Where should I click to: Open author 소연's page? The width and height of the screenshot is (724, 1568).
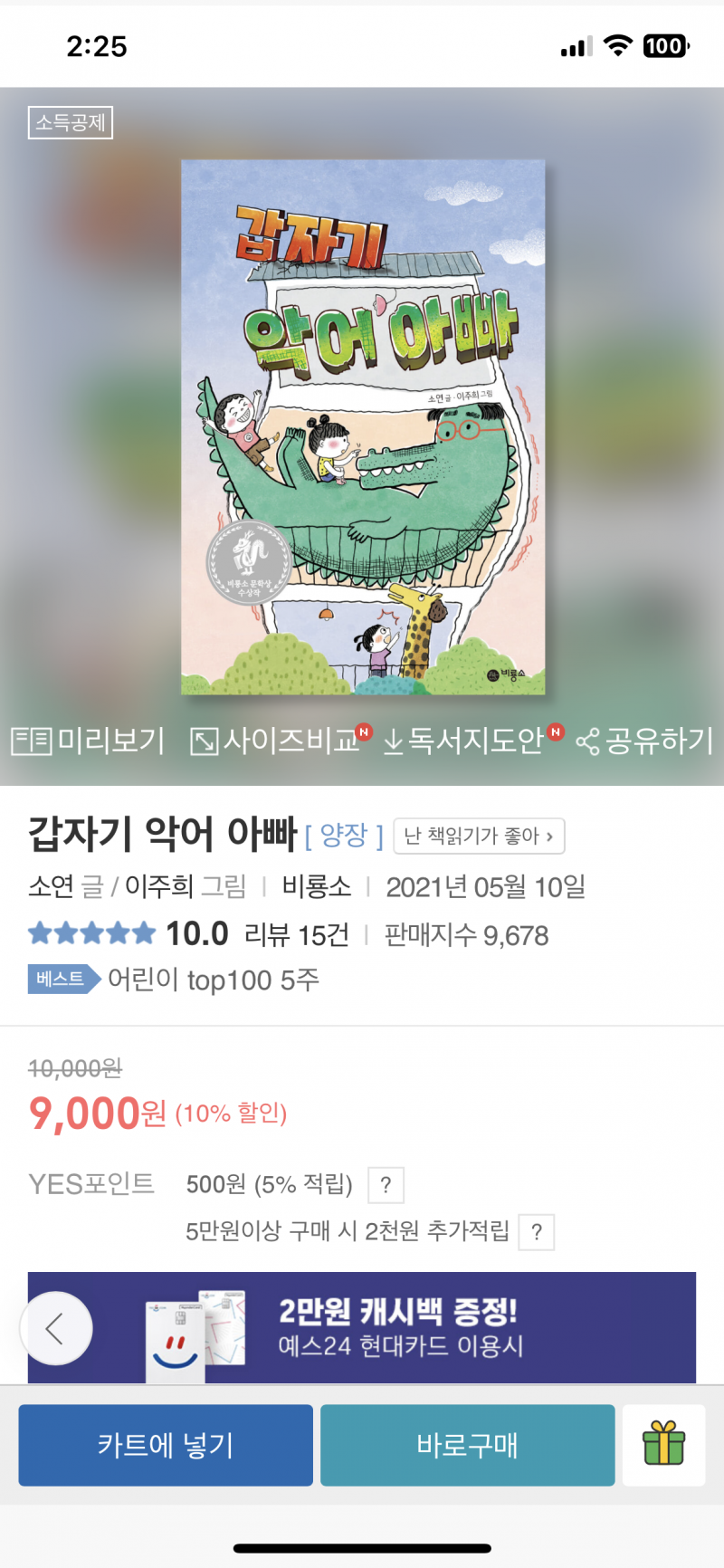click(x=51, y=886)
